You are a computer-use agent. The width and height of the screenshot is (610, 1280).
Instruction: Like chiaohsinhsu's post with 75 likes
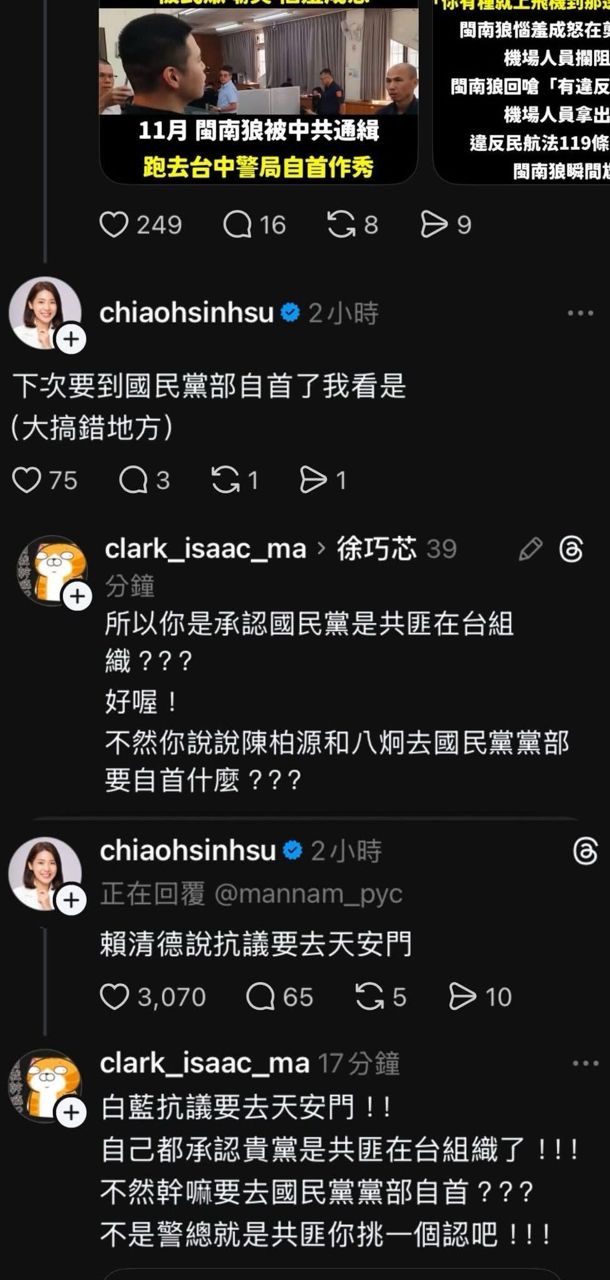26,481
